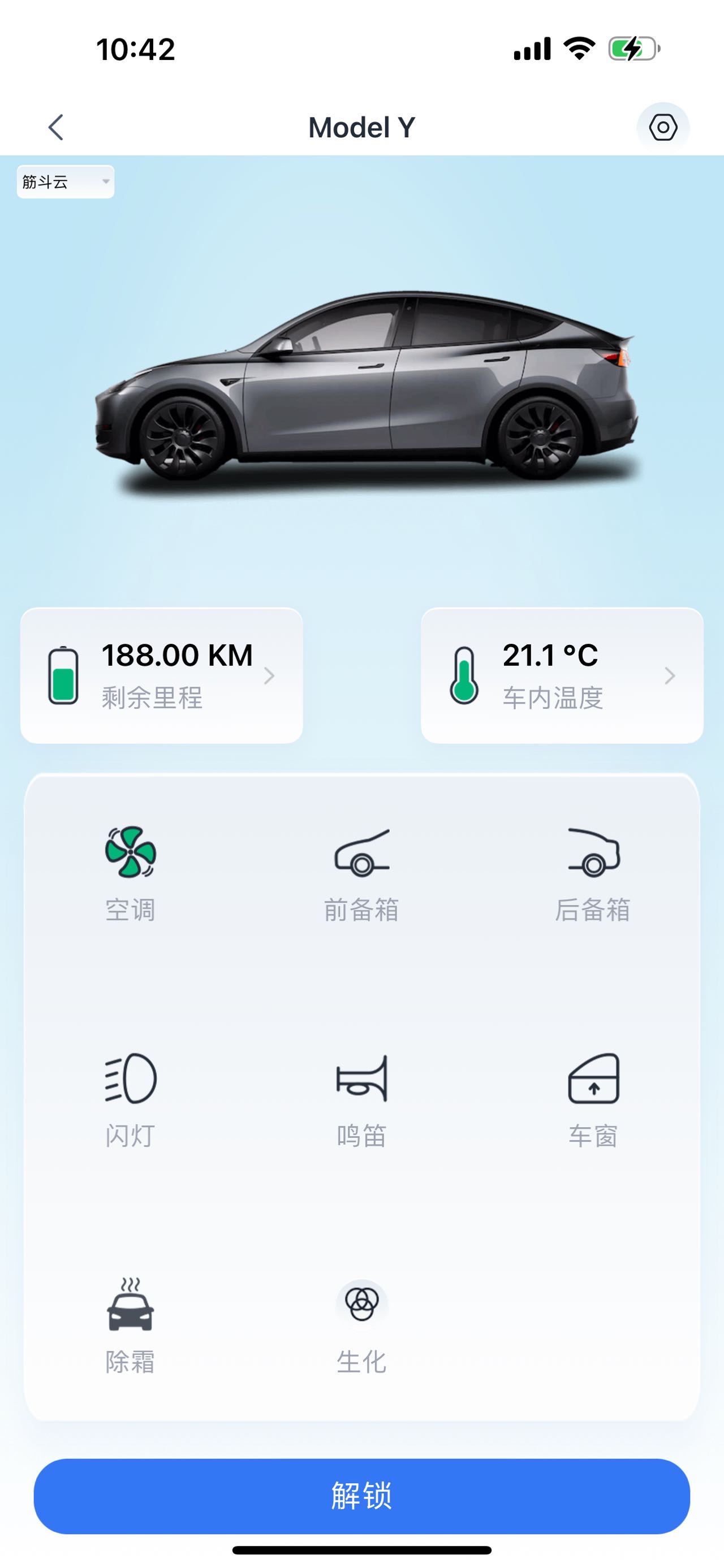The image size is (724, 1568).
Task: Expand the 筋斗云 dropdown
Action: [x=65, y=182]
